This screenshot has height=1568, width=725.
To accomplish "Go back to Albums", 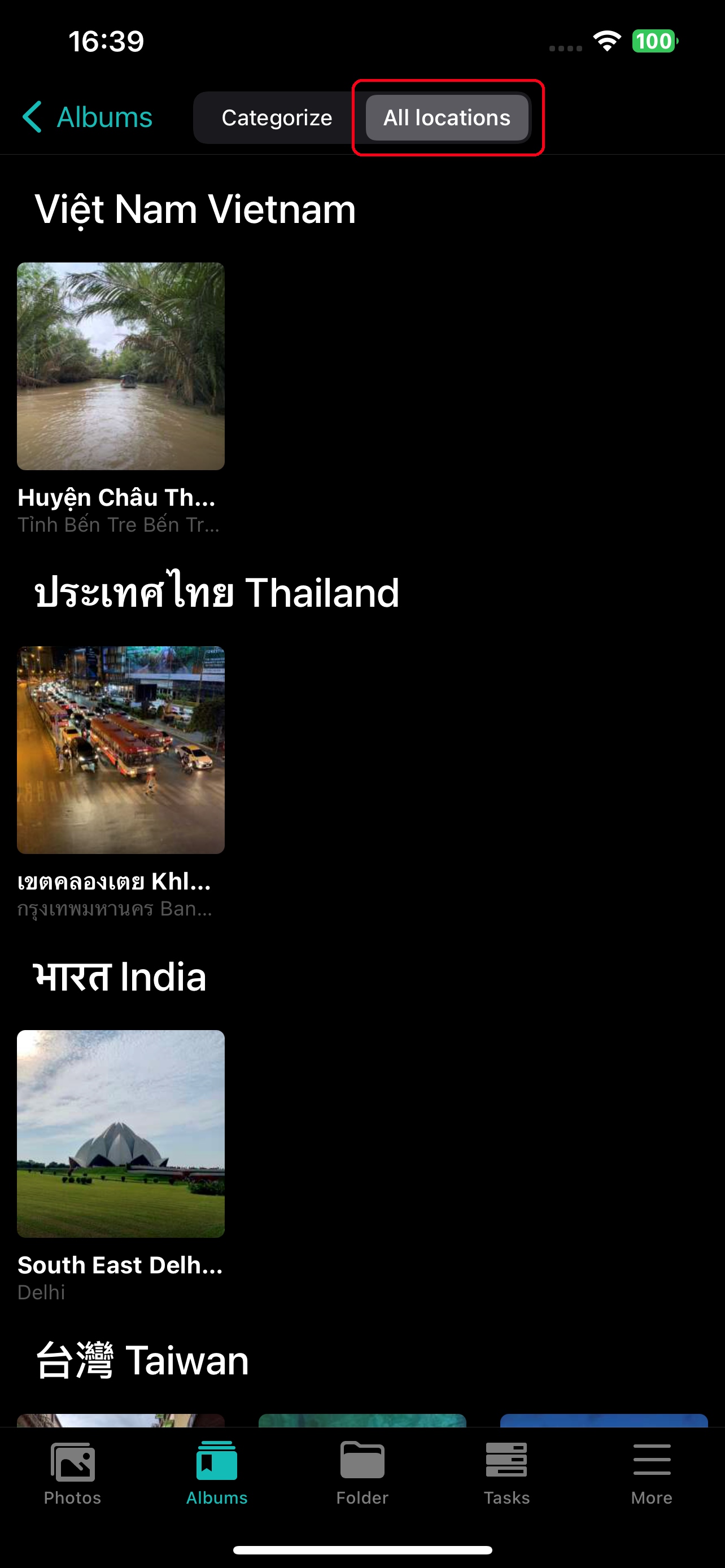I will coord(87,117).
